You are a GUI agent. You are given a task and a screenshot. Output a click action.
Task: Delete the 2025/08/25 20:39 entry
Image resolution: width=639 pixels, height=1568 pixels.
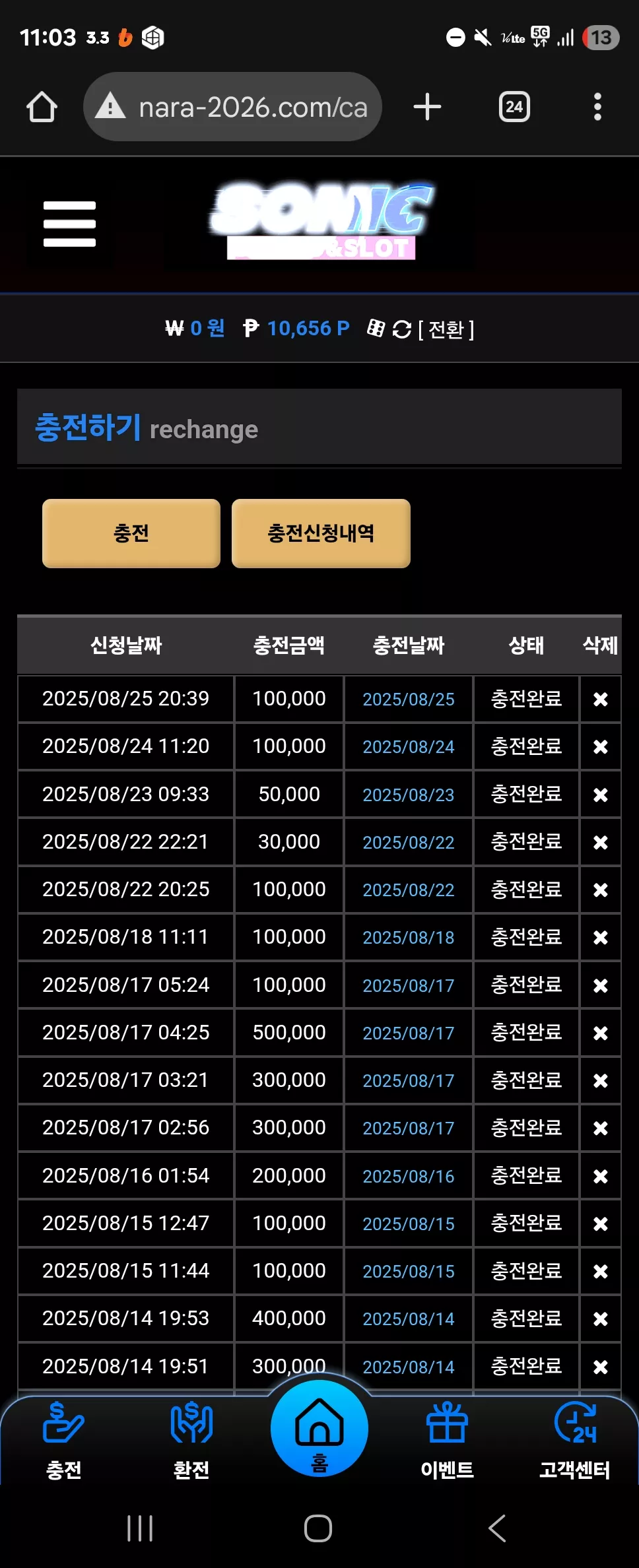pyautogui.click(x=600, y=700)
